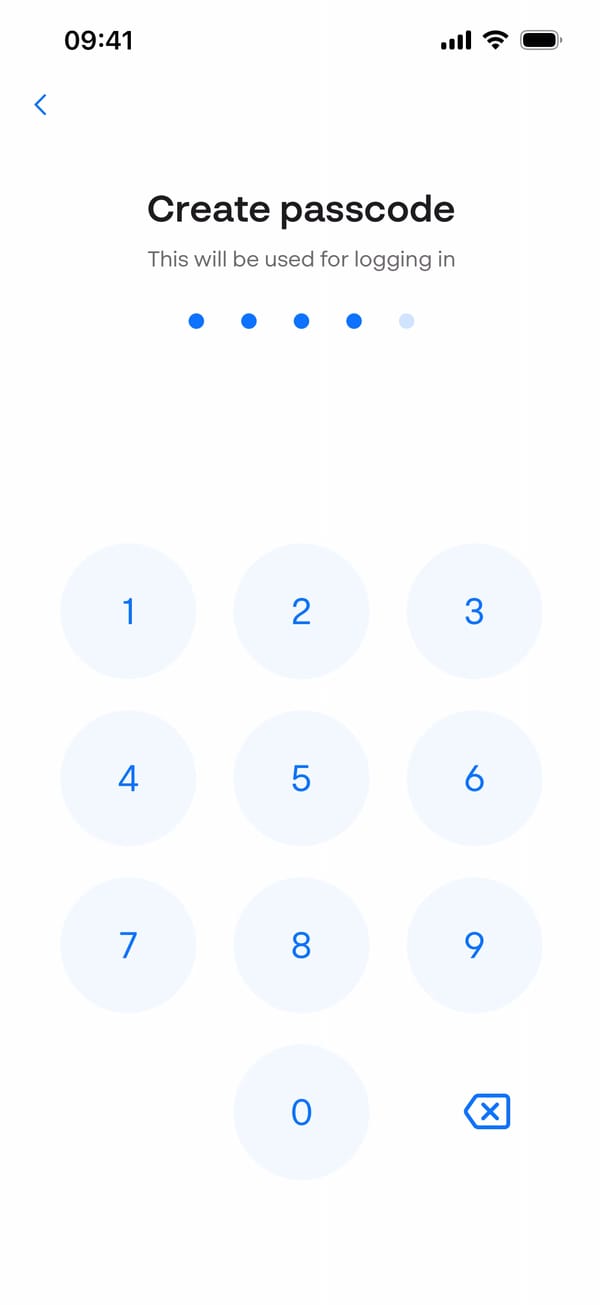Add digit 6 to the passcode
The height and width of the screenshot is (1305, 603).
pyautogui.click(x=474, y=778)
